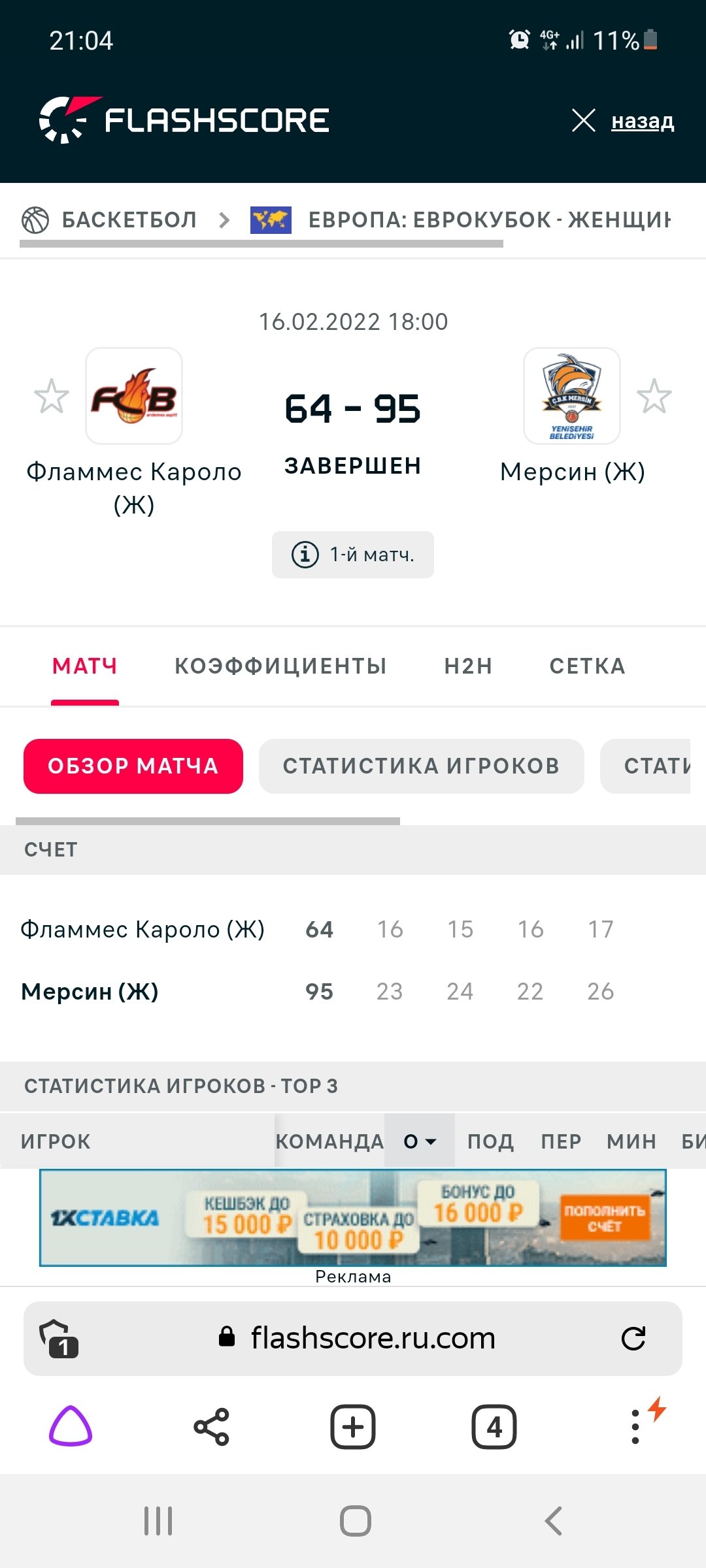Switch to the Сетка tab
This screenshot has width=706, height=1568.
pyautogui.click(x=587, y=666)
